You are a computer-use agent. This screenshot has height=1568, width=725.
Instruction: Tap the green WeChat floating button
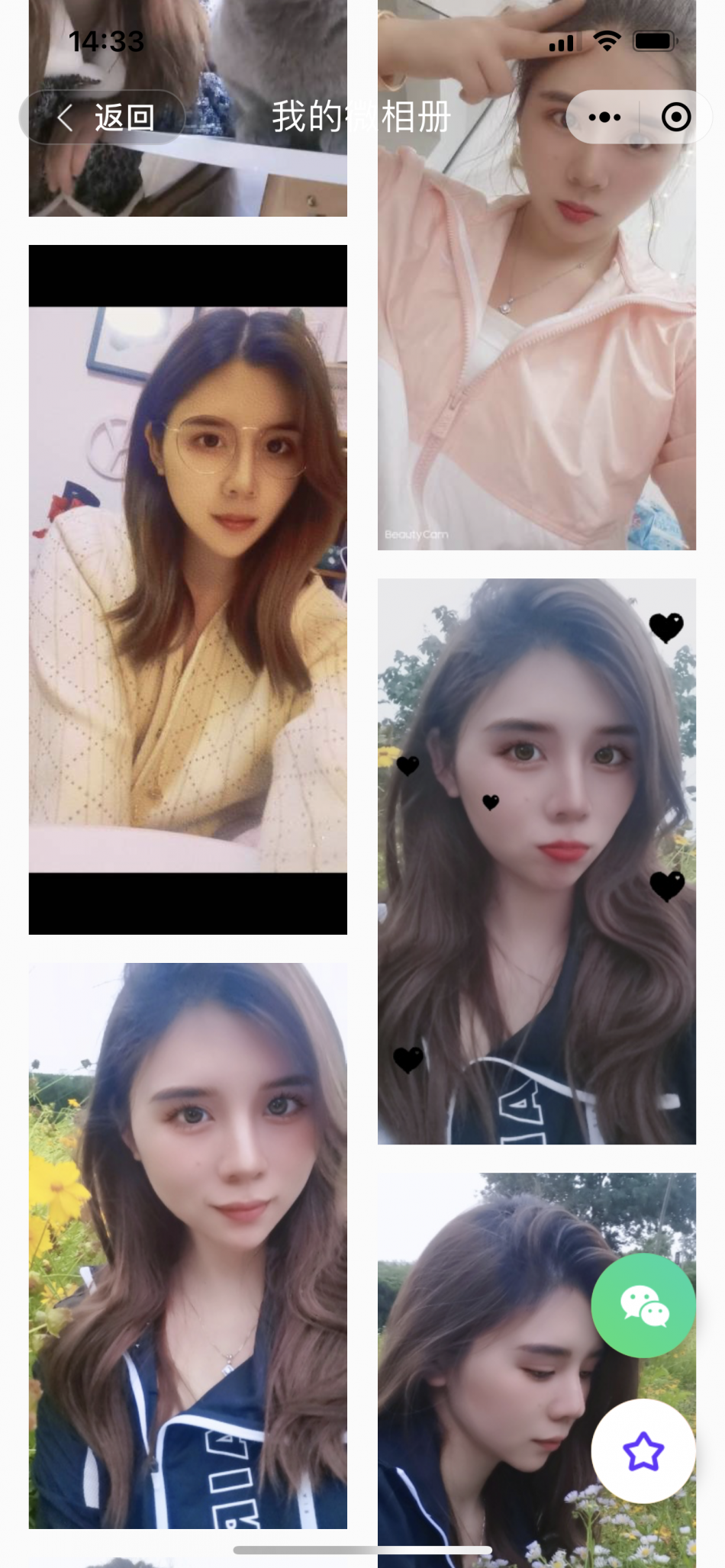click(643, 1305)
